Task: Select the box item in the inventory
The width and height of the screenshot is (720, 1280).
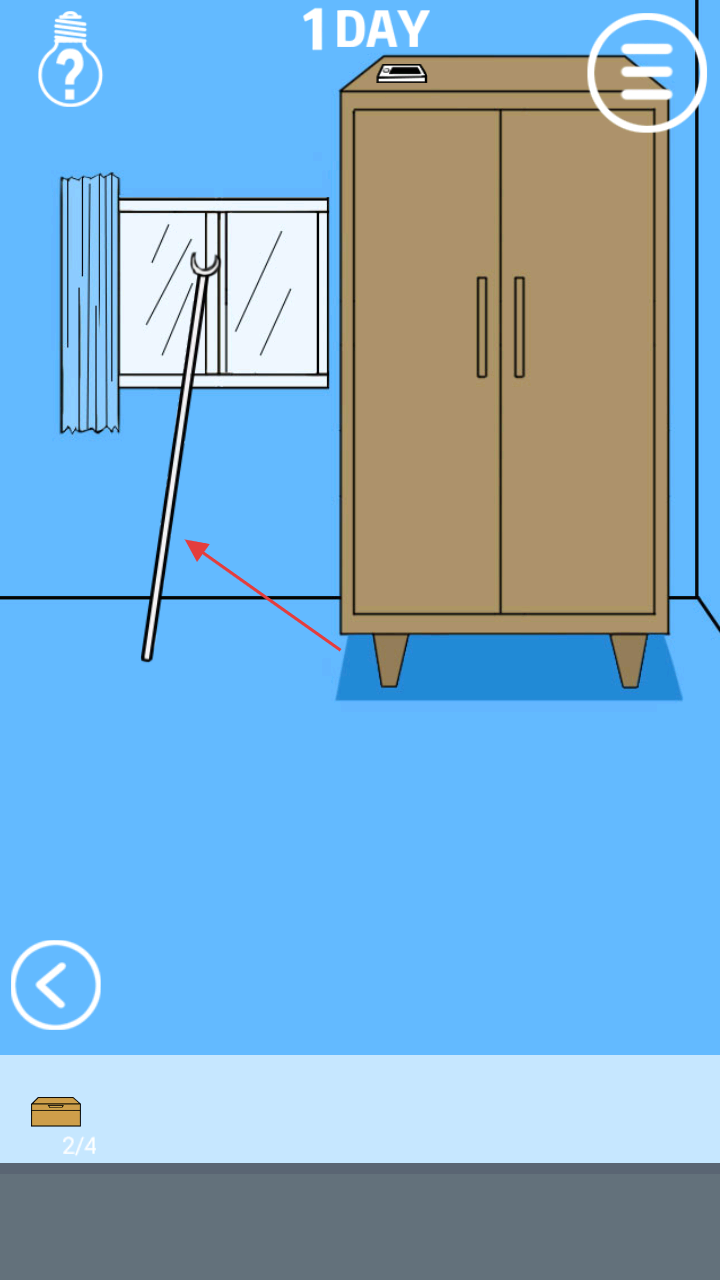Action: tap(56, 1112)
